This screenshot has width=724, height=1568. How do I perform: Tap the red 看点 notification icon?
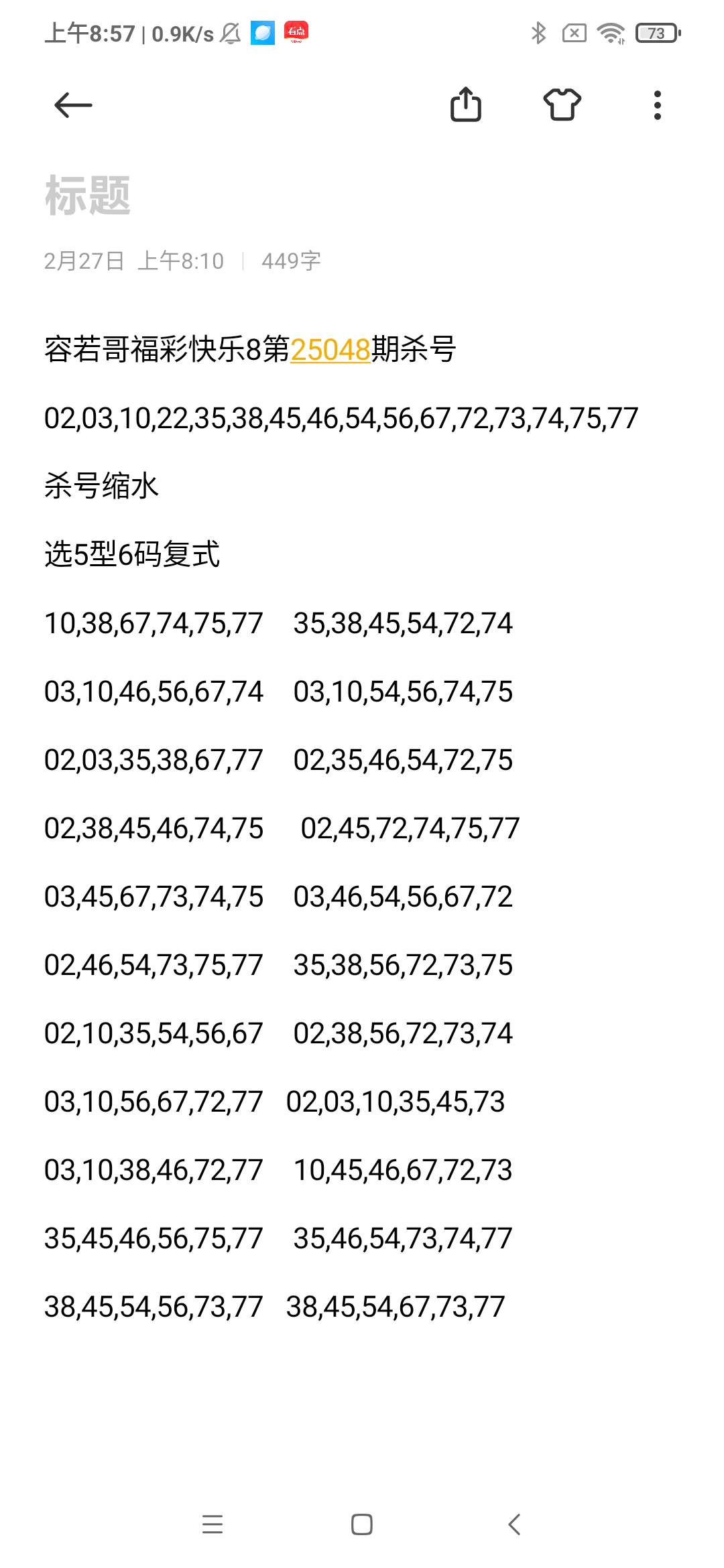point(297,31)
